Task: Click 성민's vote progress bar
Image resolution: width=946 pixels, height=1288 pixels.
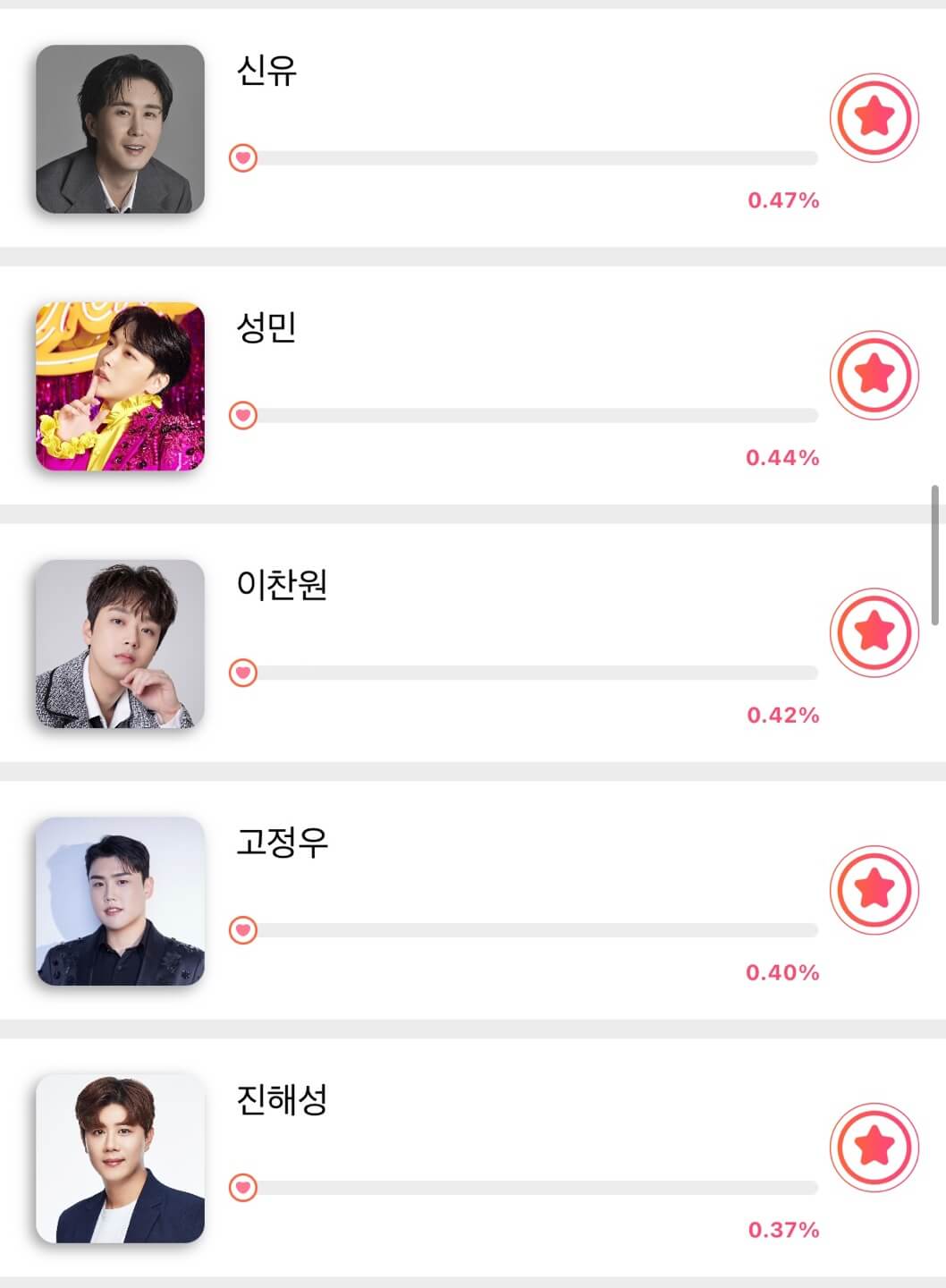Action: 536,414
